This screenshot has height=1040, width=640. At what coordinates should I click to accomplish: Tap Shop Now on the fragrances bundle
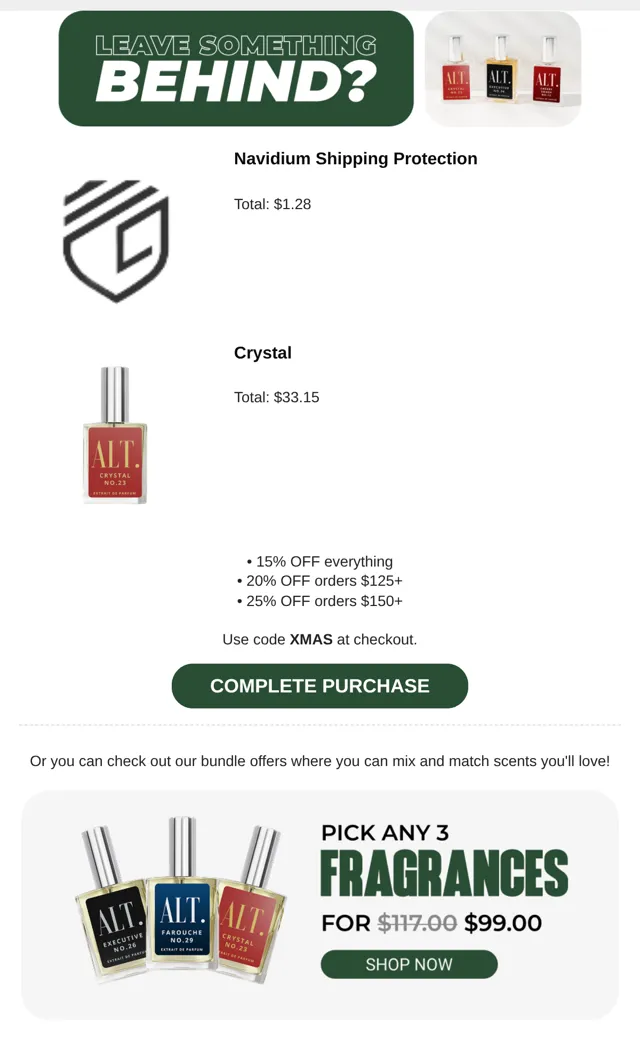click(x=409, y=964)
